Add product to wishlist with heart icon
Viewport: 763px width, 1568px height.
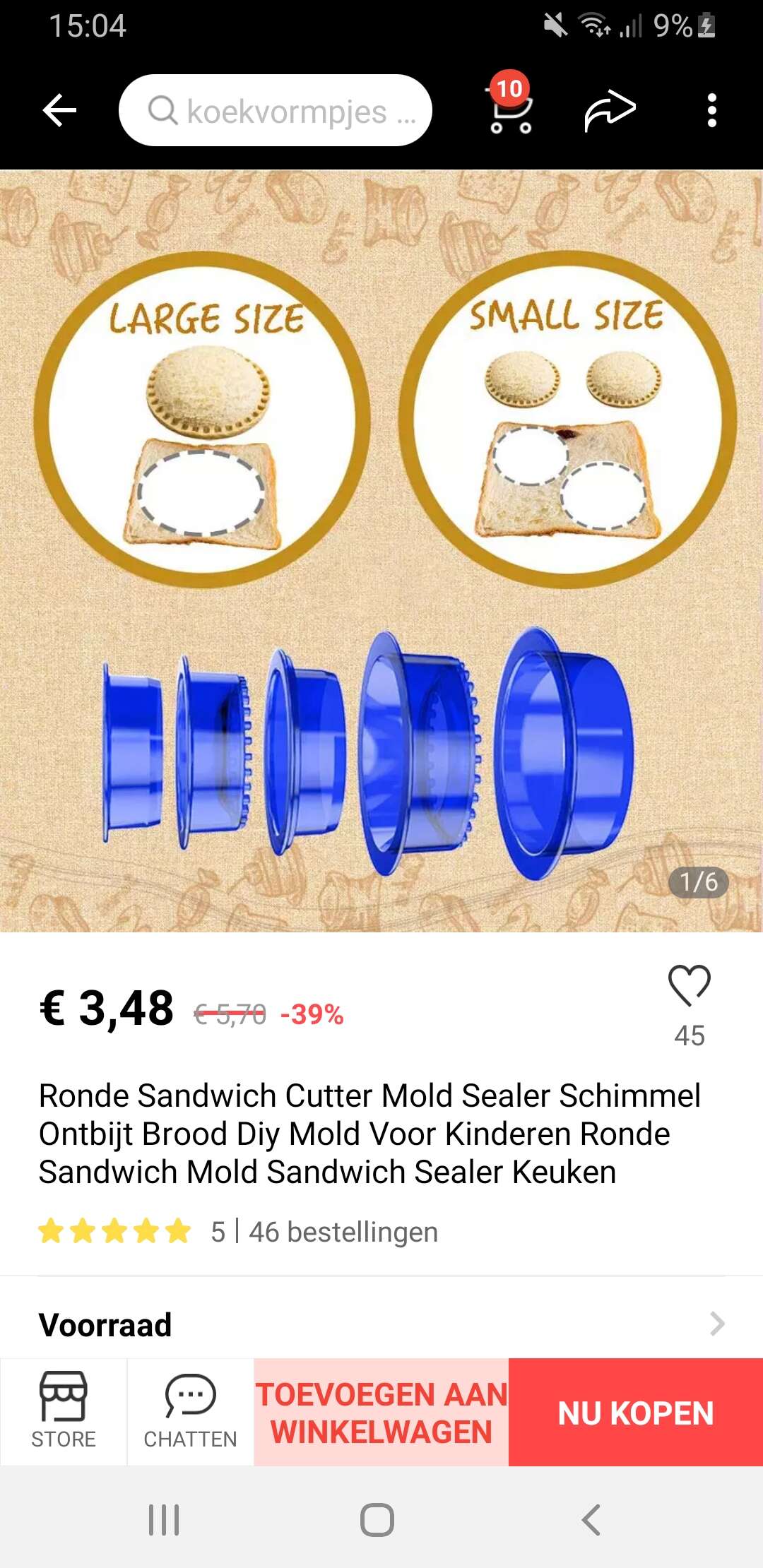click(x=690, y=985)
